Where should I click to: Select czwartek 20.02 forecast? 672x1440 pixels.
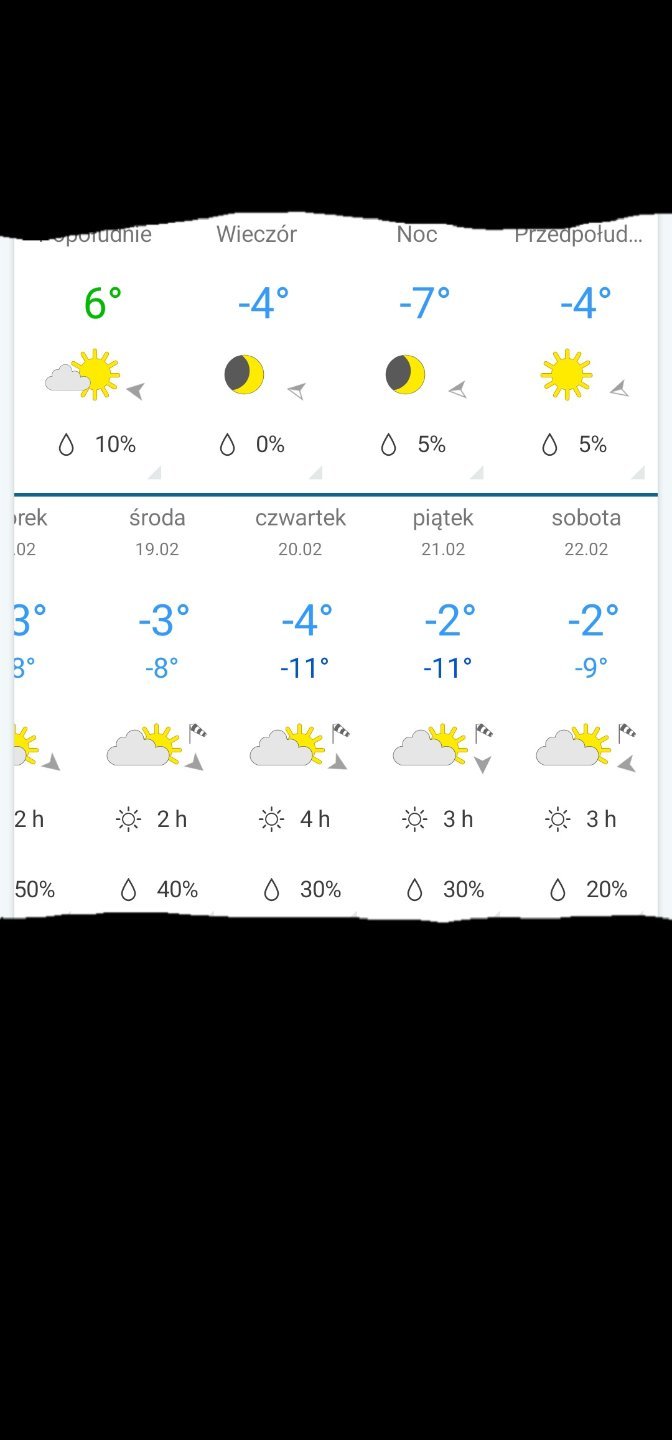(300, 700)
